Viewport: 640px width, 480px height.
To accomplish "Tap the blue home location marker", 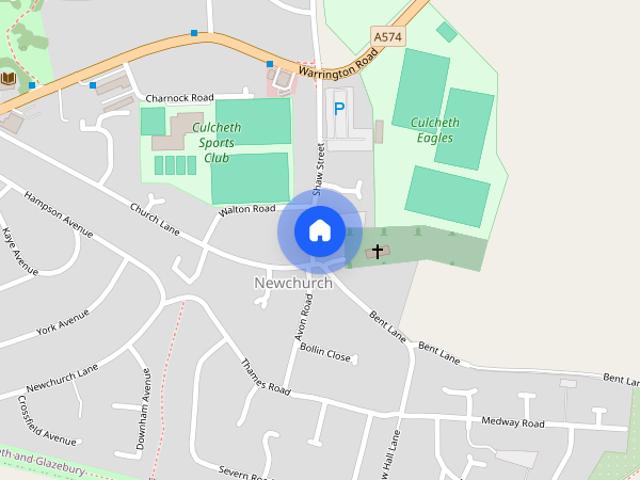I will [320, 231].
